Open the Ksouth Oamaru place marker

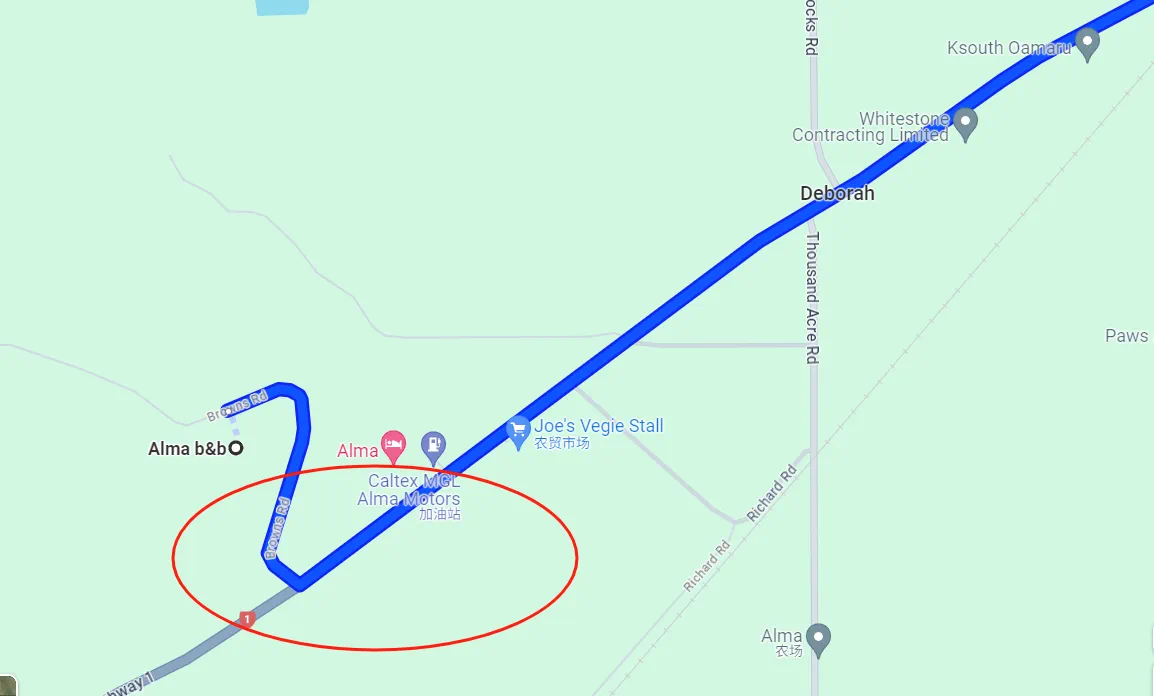tap(1087, 43)
